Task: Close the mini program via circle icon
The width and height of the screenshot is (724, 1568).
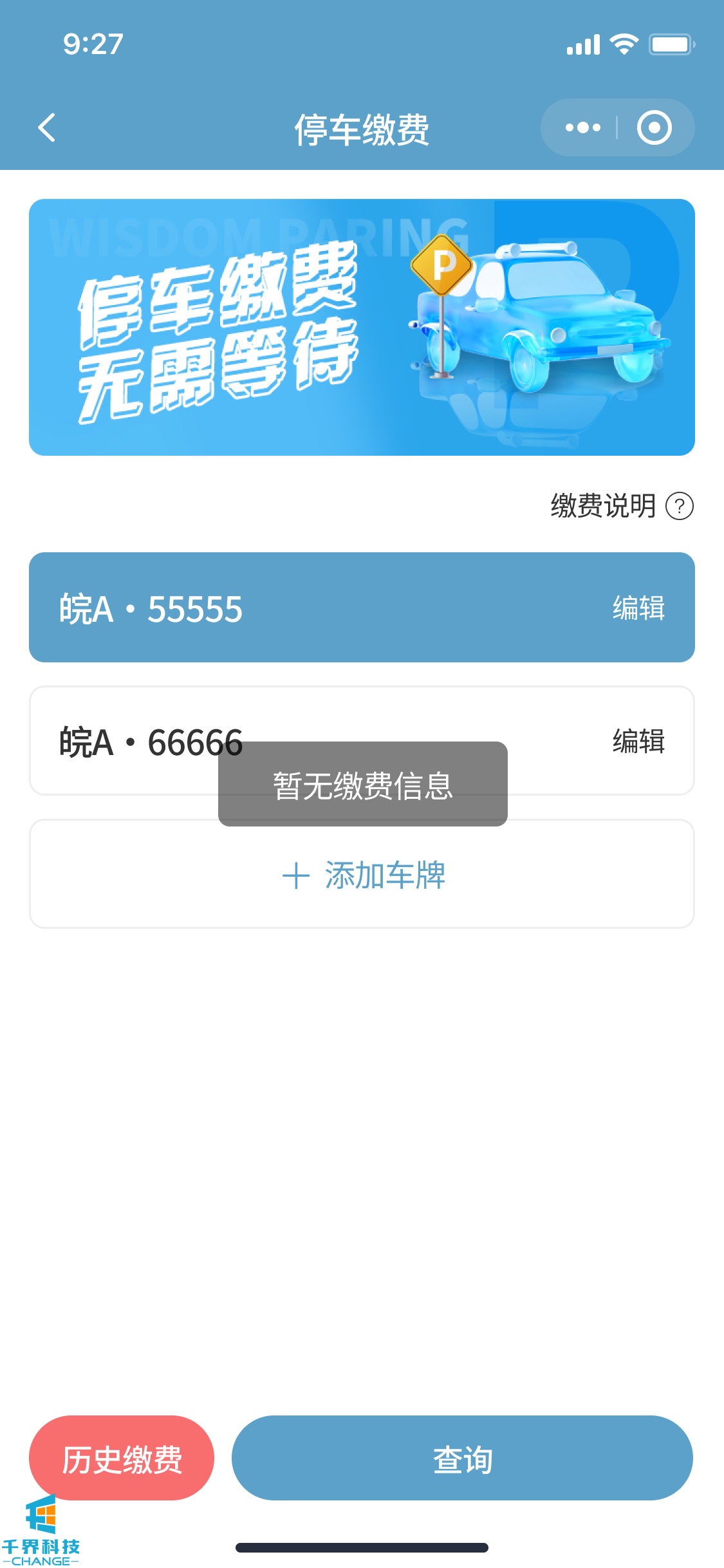Action: pyautogui.click(x=654, y=127)
